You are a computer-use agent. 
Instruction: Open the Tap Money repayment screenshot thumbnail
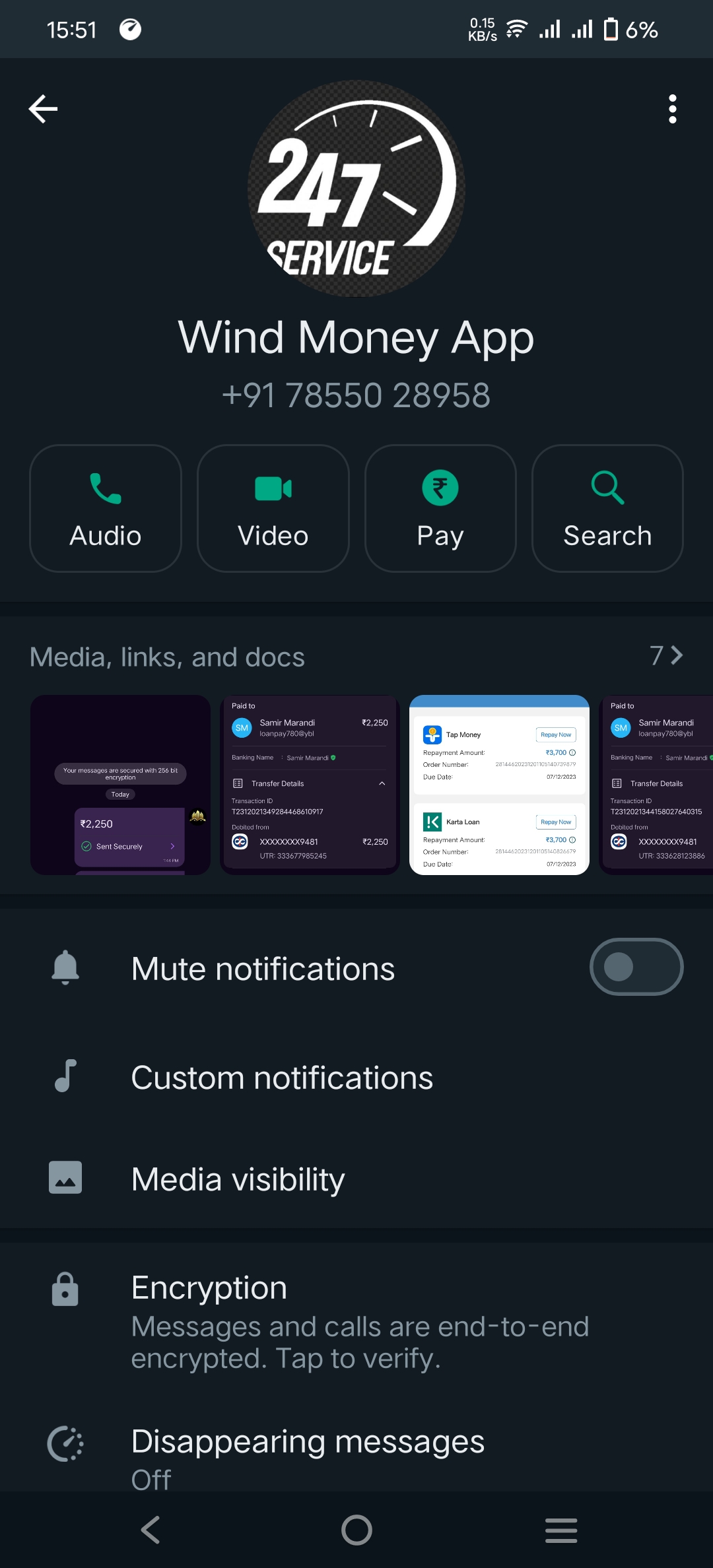coord(499,785)
